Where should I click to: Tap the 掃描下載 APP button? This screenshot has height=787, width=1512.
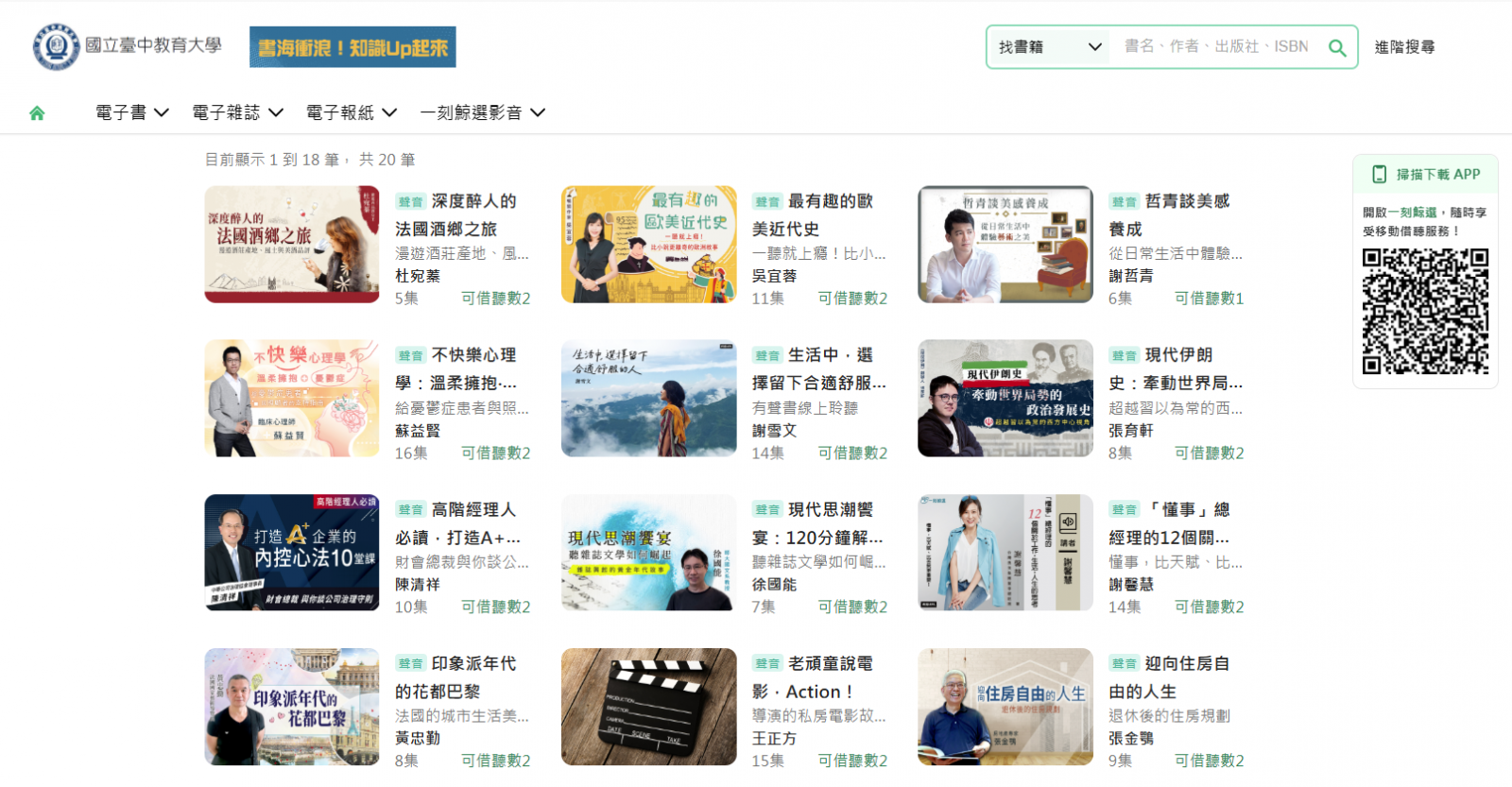pyautogui.click(x=1427, y=175)
